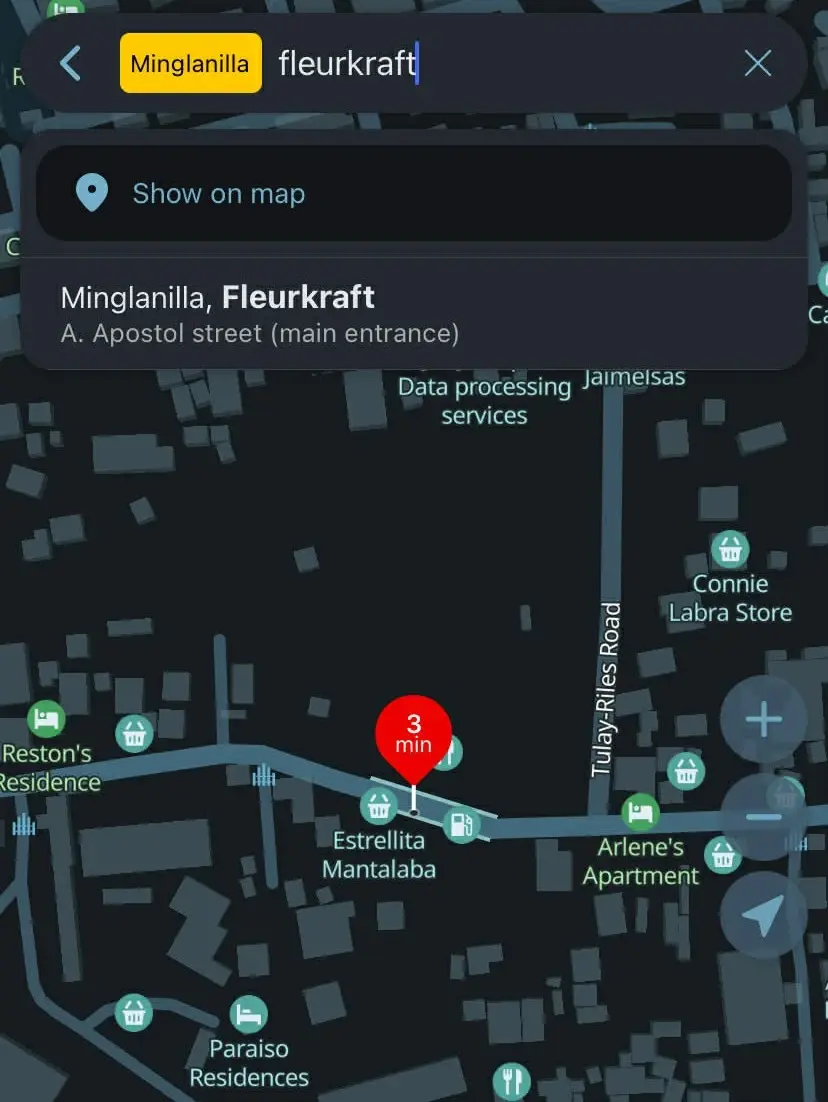Click the store basket icon near Tulay-Riles Road

pos(687,772)
